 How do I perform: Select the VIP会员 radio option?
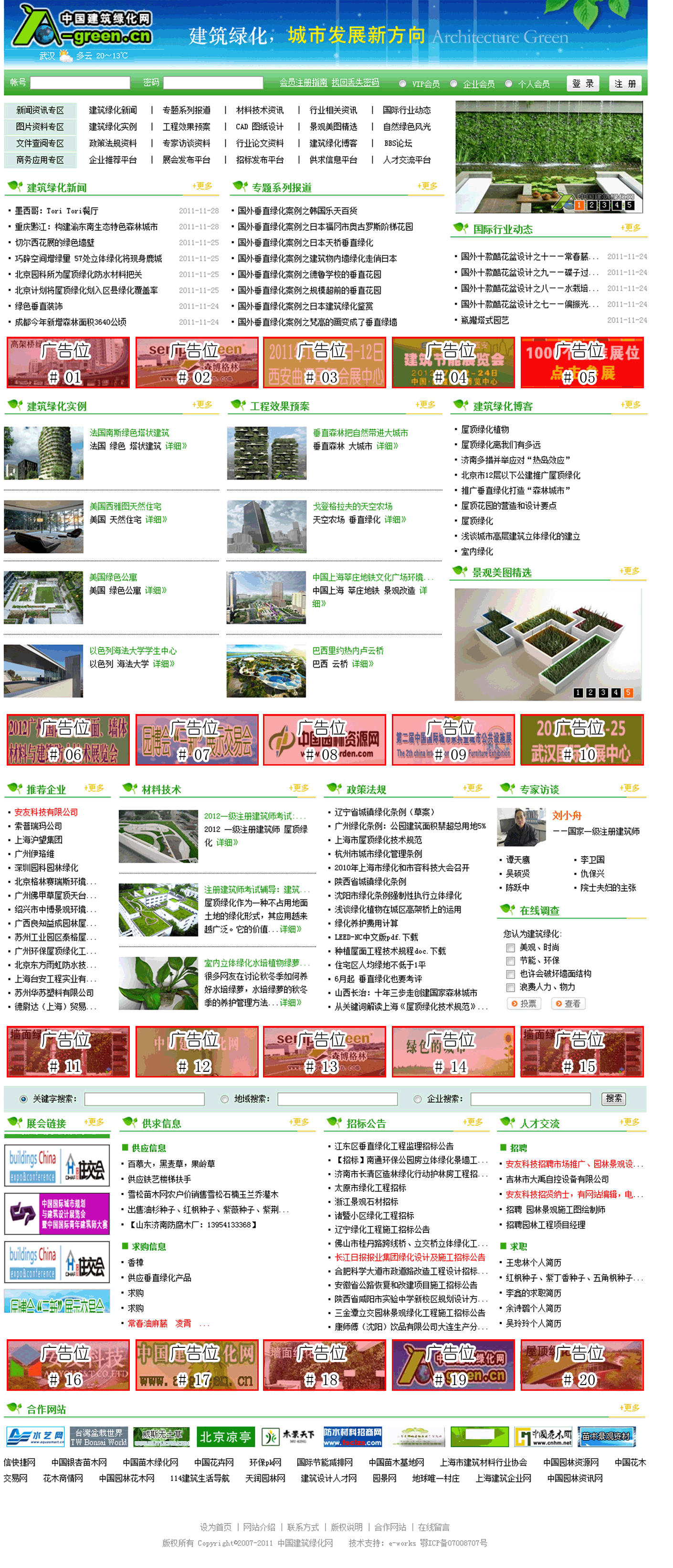click(x=402, y=84)
